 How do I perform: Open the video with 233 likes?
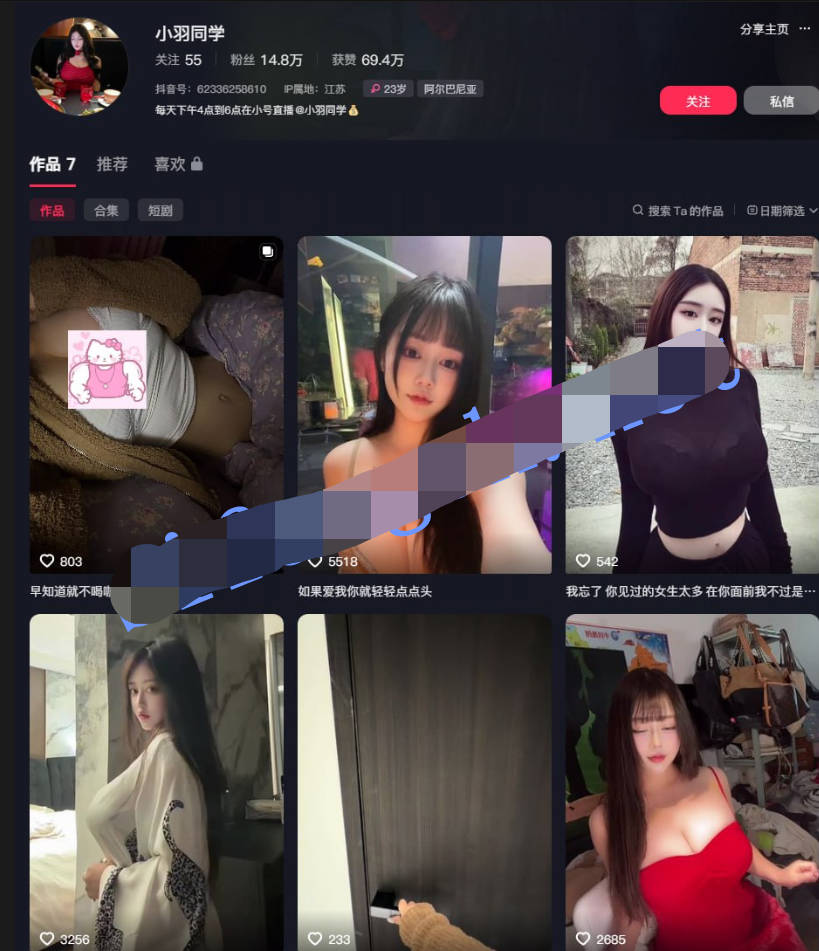(424, 782)
